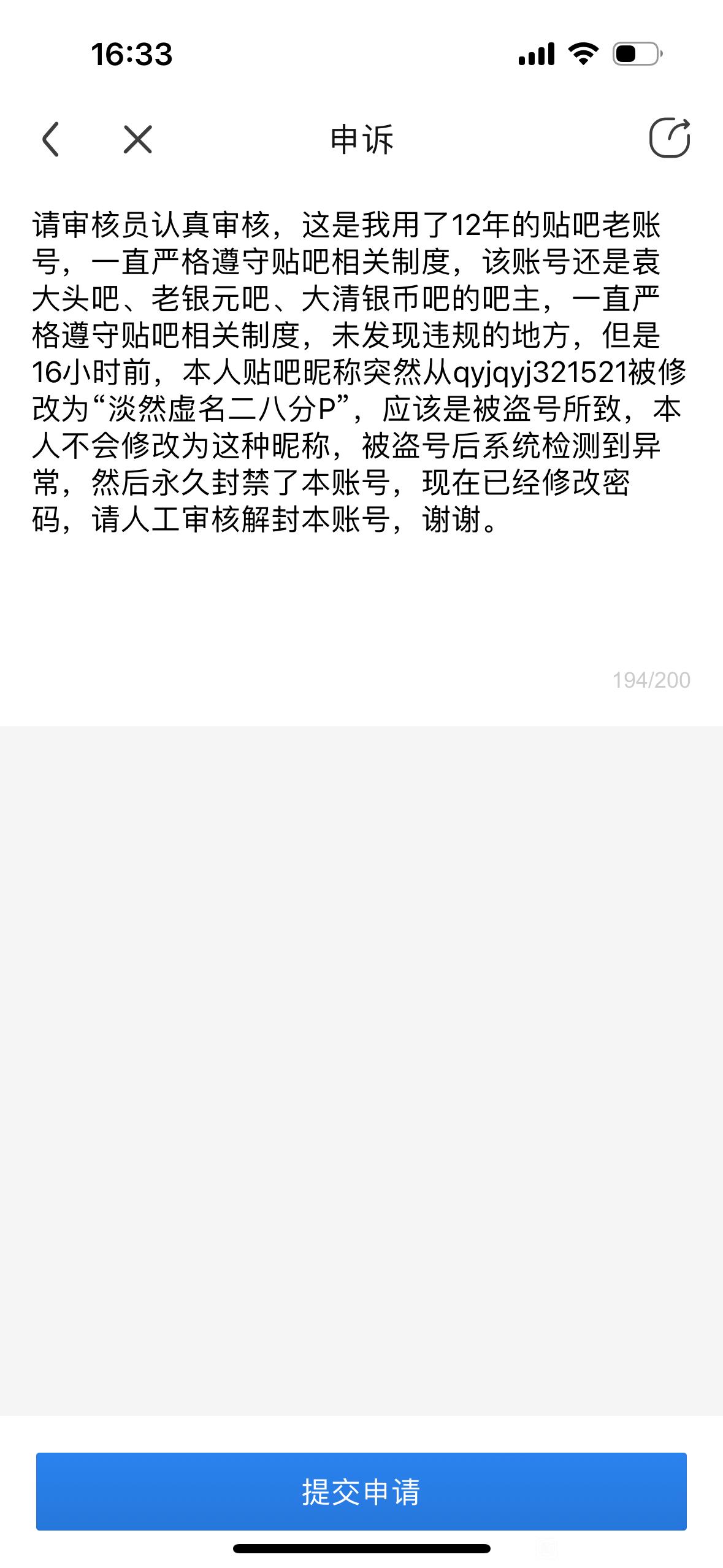
Task: Tap the appeal text field to edit
Action: pos(361,429)
